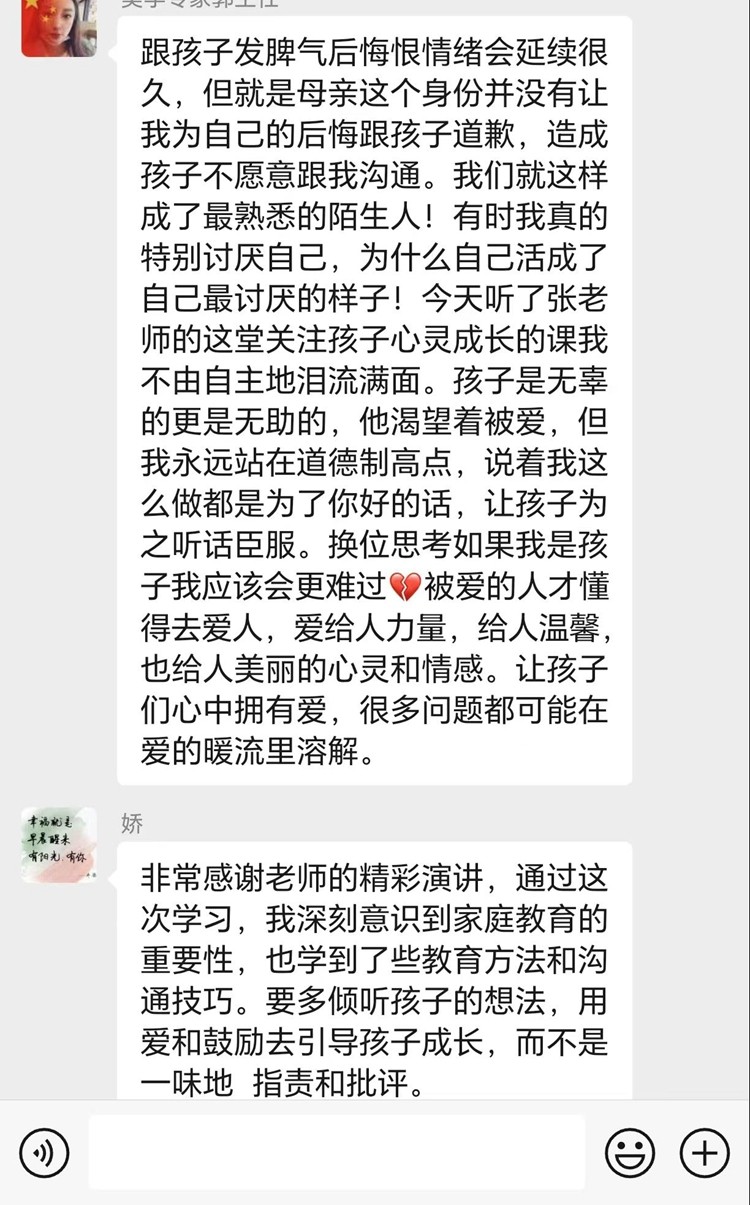Open the plus attachments menu

pos(704,1152)
